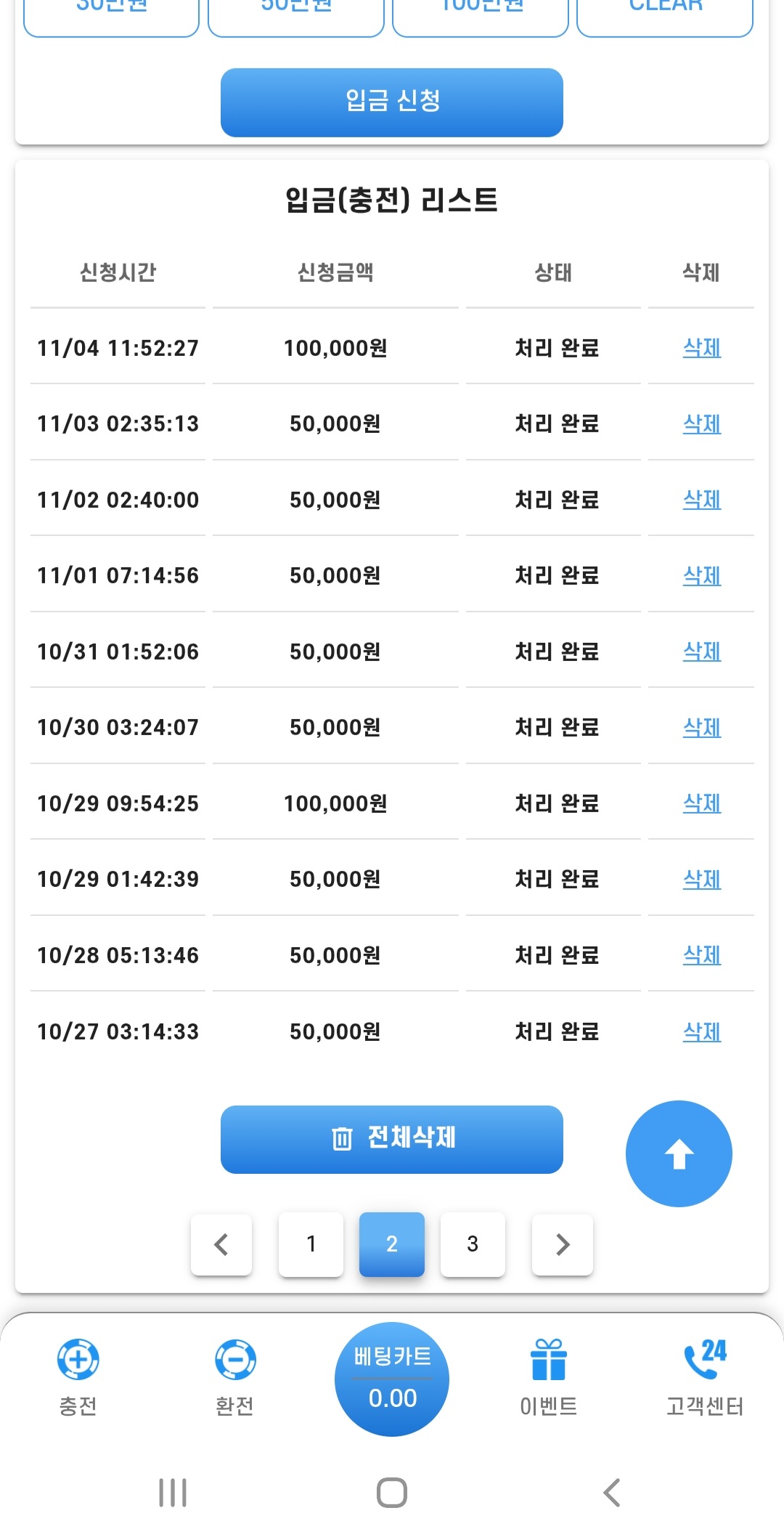Image resolution: width=784 pixels, height=1537 pixels.
Task: Tap 전체삭제 to delete all records
Action: (392, 1139)
